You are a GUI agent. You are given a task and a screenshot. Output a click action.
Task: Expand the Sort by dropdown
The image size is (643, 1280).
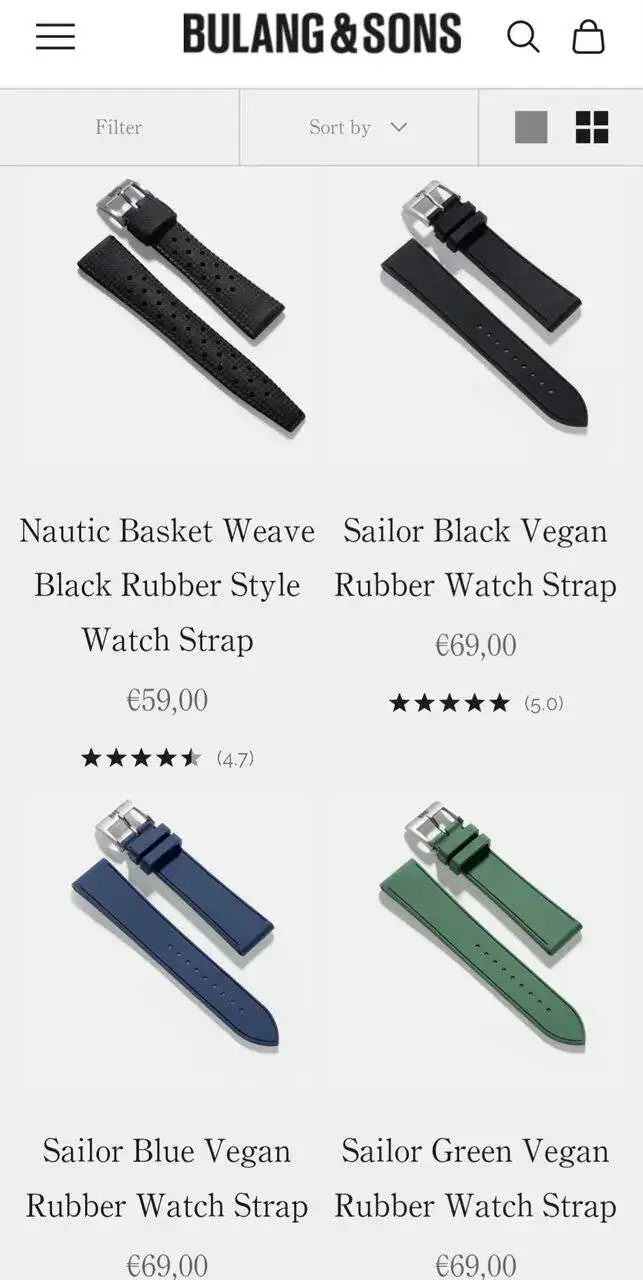(x=358, y=127)
